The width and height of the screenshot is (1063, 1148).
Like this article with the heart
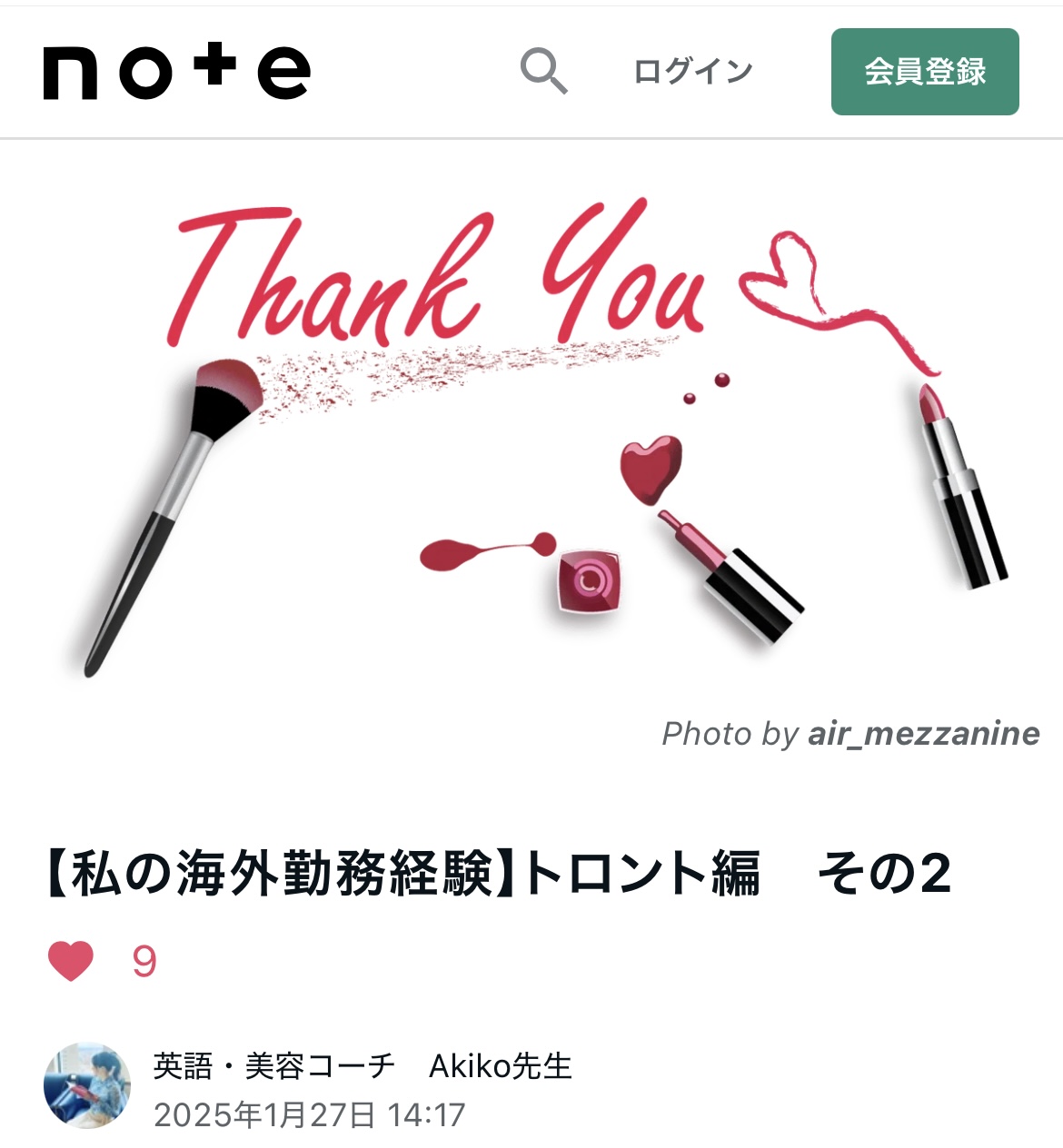coord(71,961)
